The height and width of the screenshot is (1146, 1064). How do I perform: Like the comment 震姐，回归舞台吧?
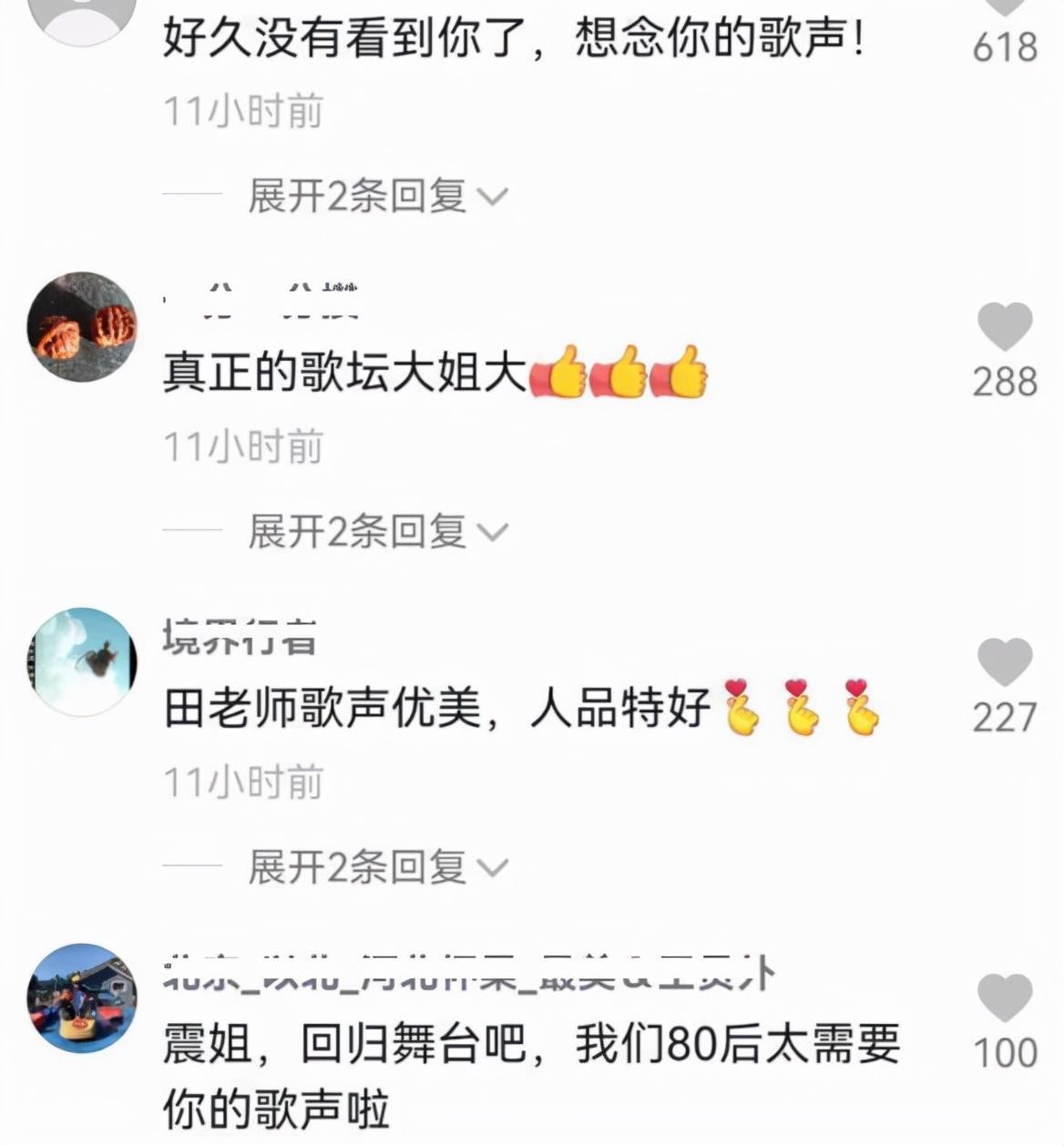click(x=1004, y=998)
